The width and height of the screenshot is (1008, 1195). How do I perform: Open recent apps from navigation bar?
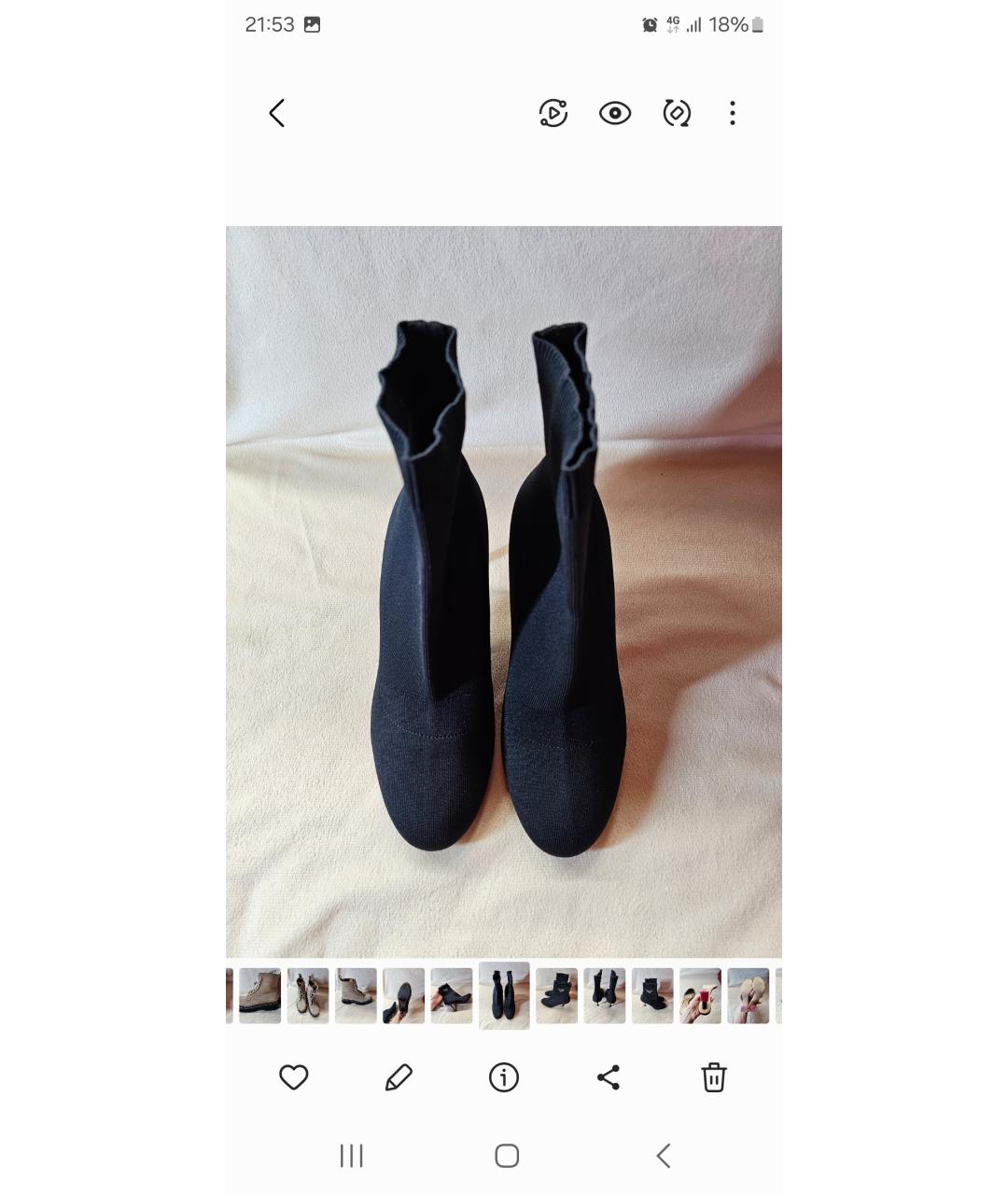click(352, 1156)
